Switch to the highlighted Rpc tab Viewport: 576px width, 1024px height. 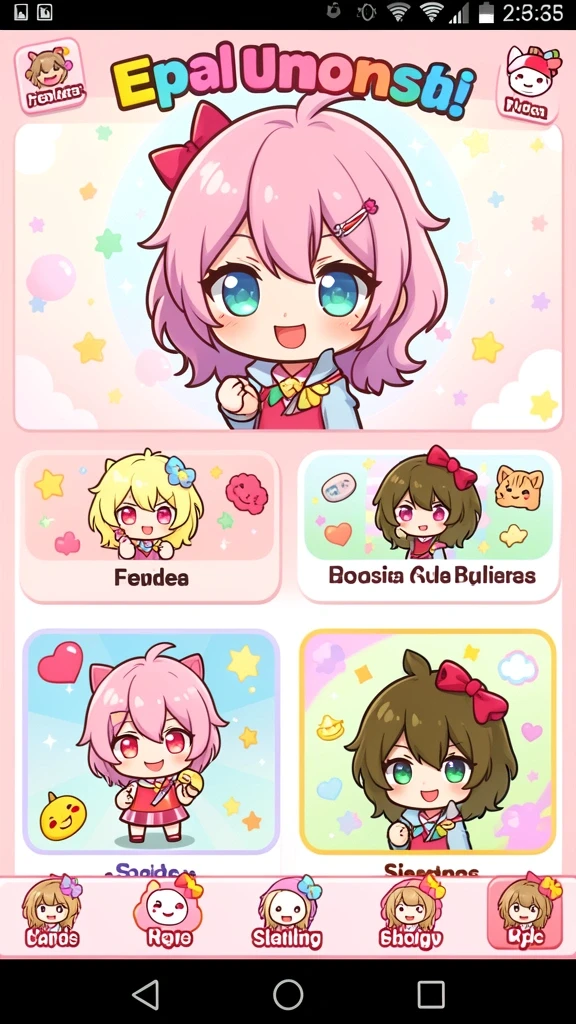coord(525,914)
